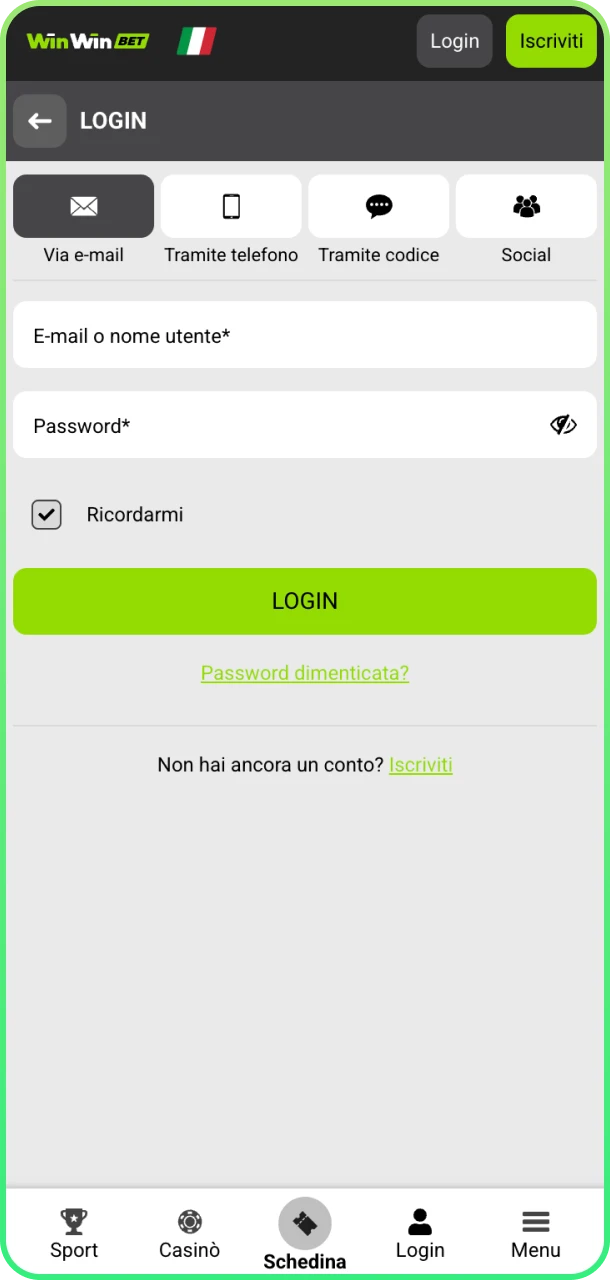
Task: Focus the Password field
Action: (x=280, y=426)
